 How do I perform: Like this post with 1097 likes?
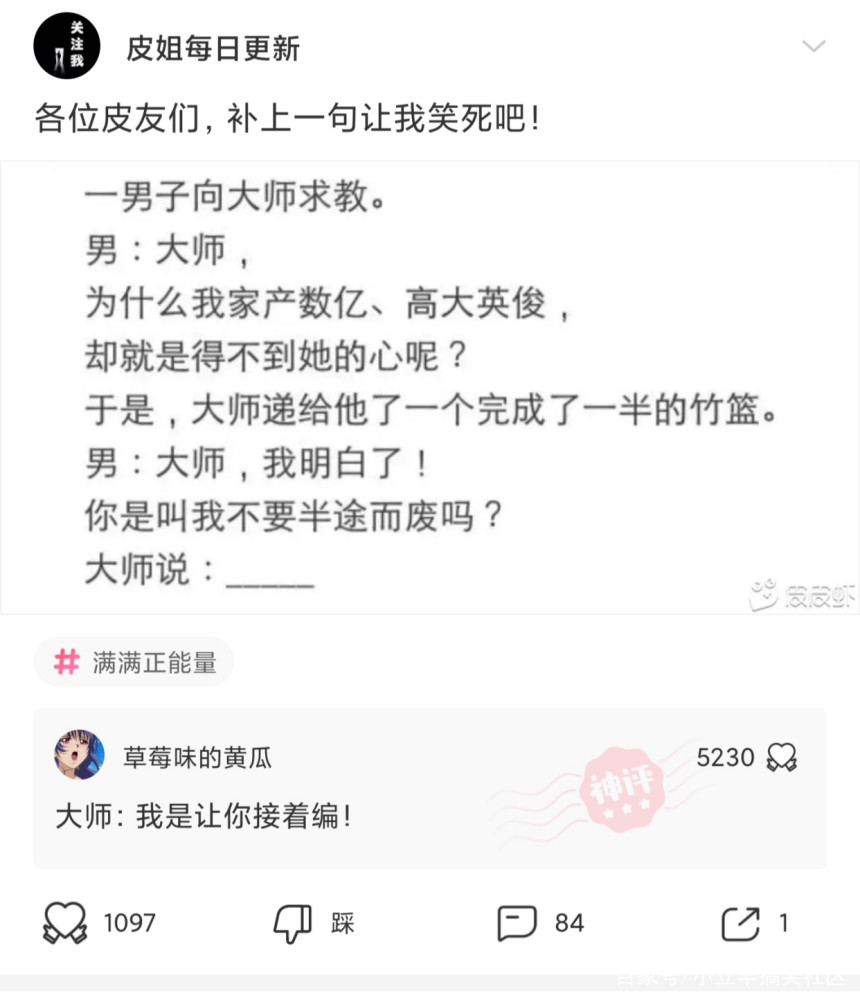coord(66,922)
